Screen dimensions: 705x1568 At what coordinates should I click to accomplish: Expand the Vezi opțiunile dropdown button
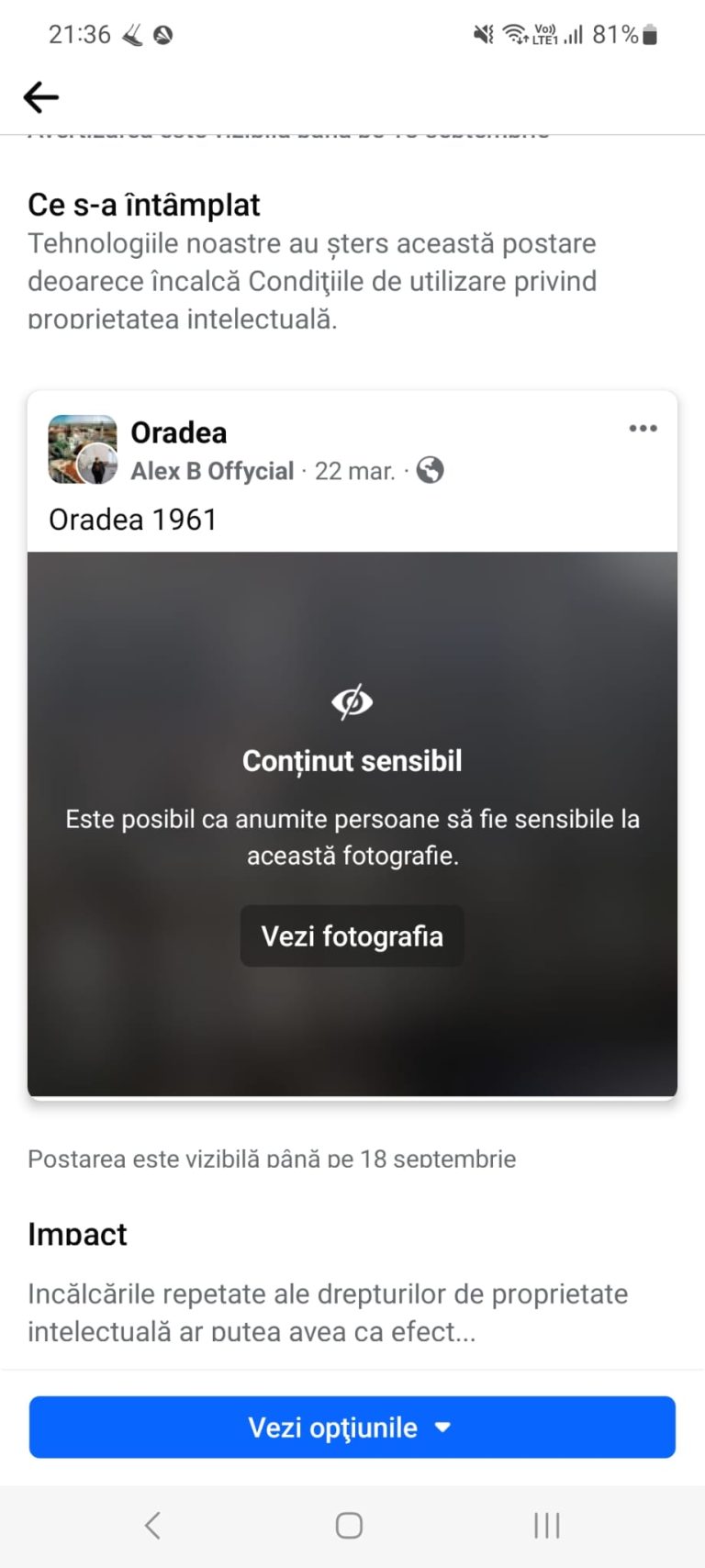tap(352, 1427)
